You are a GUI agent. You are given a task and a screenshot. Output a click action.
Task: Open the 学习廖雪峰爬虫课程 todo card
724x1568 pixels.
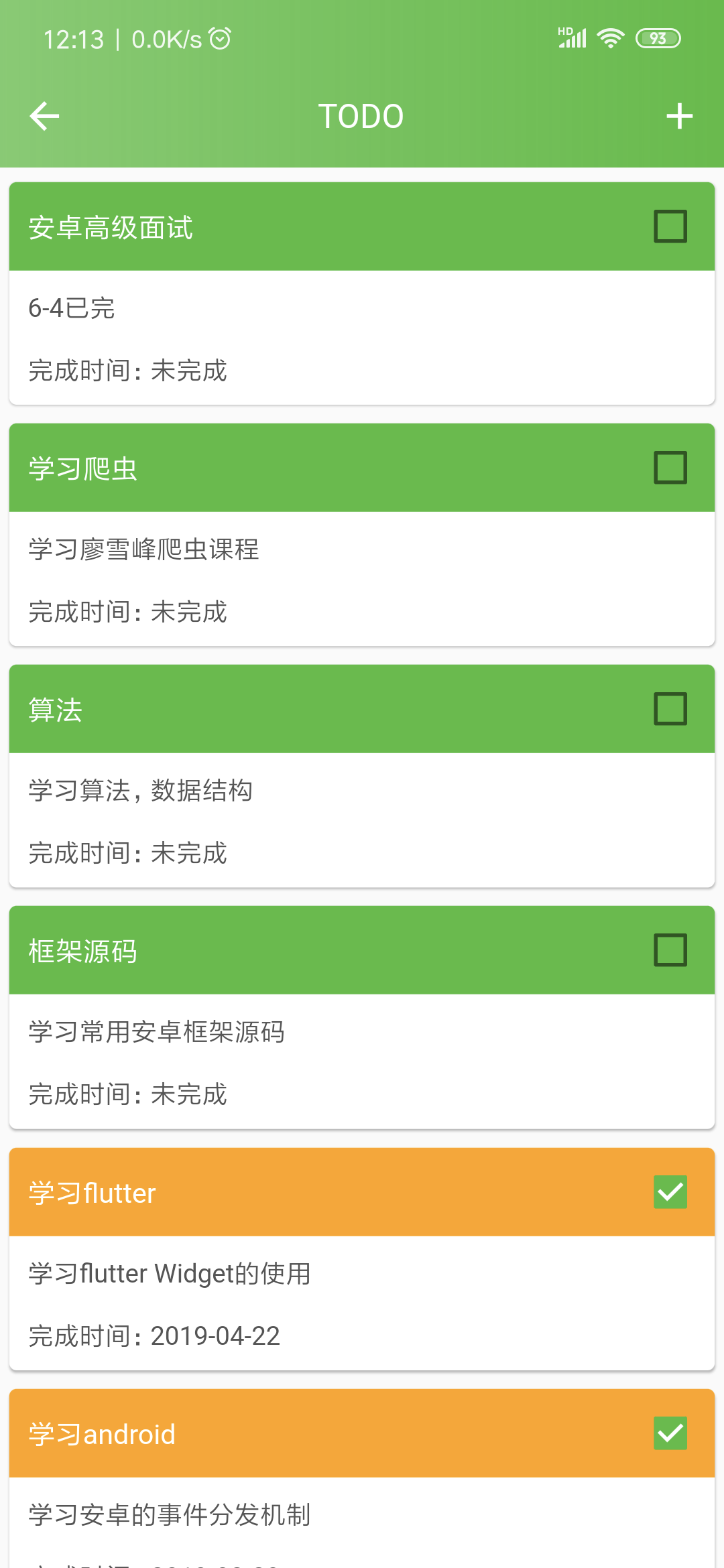(x=362, y=578)
